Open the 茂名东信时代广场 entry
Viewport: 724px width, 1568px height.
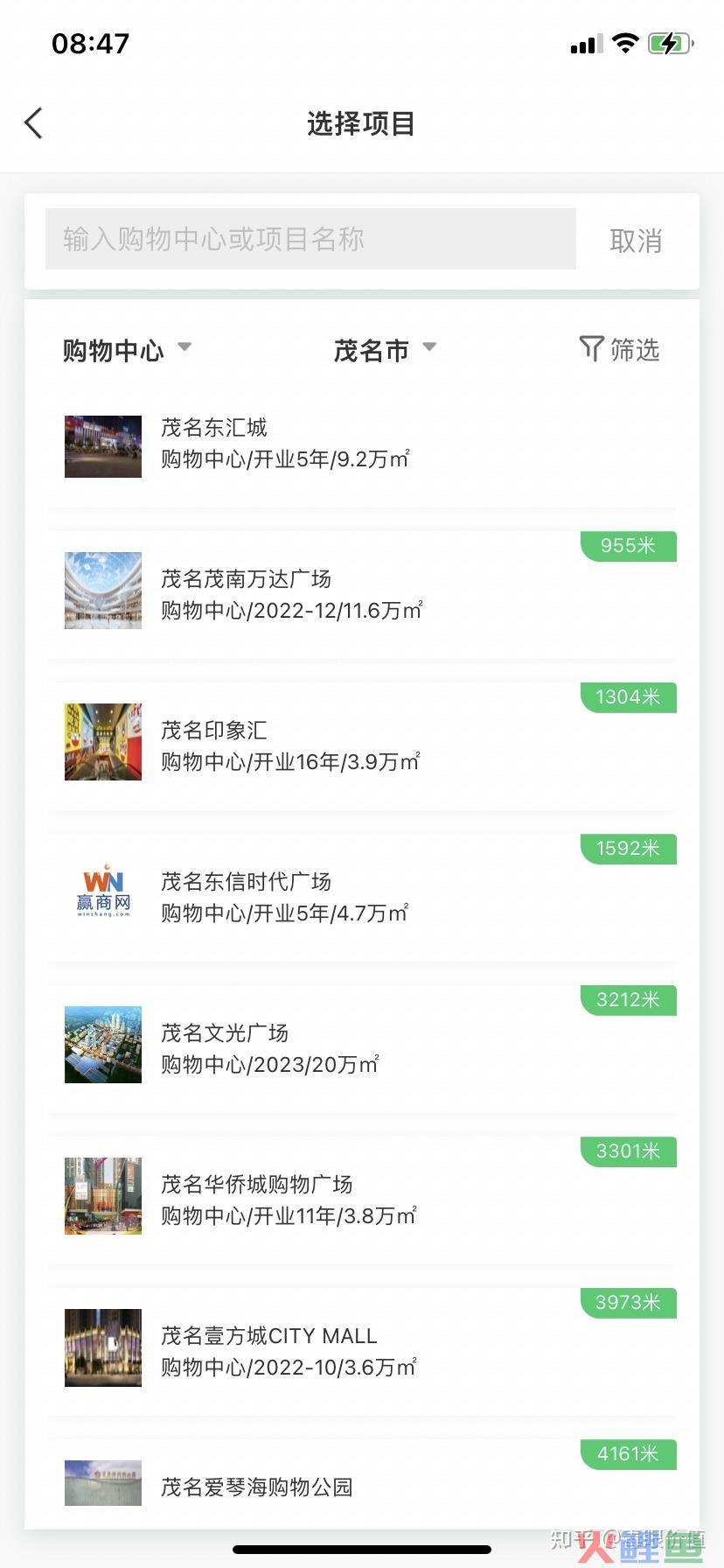point(362,897)
